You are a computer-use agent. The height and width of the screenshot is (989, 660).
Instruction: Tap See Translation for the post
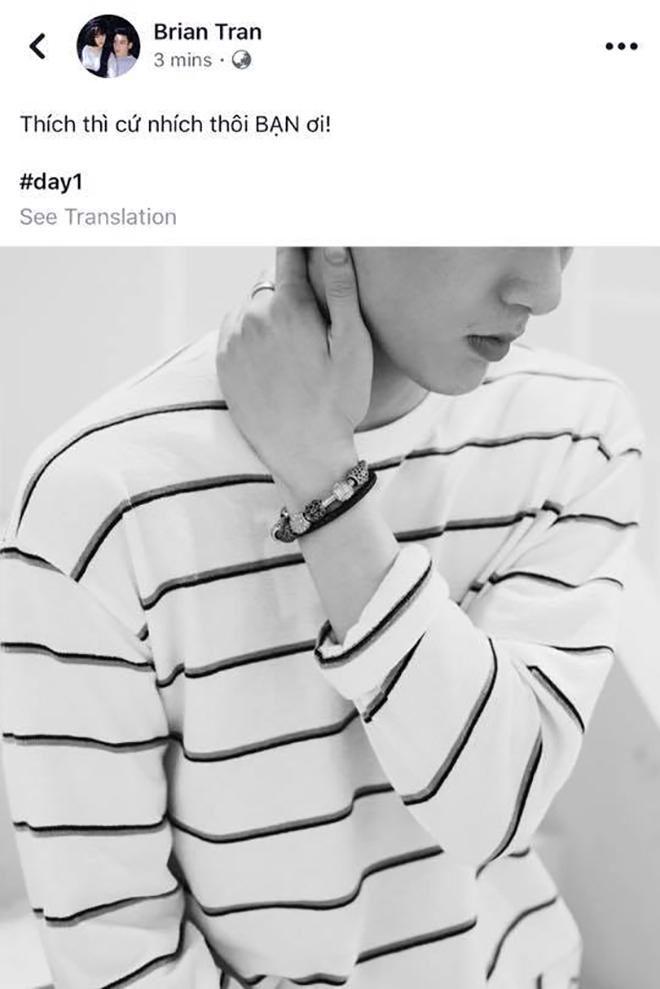click(x=98, y=216)
